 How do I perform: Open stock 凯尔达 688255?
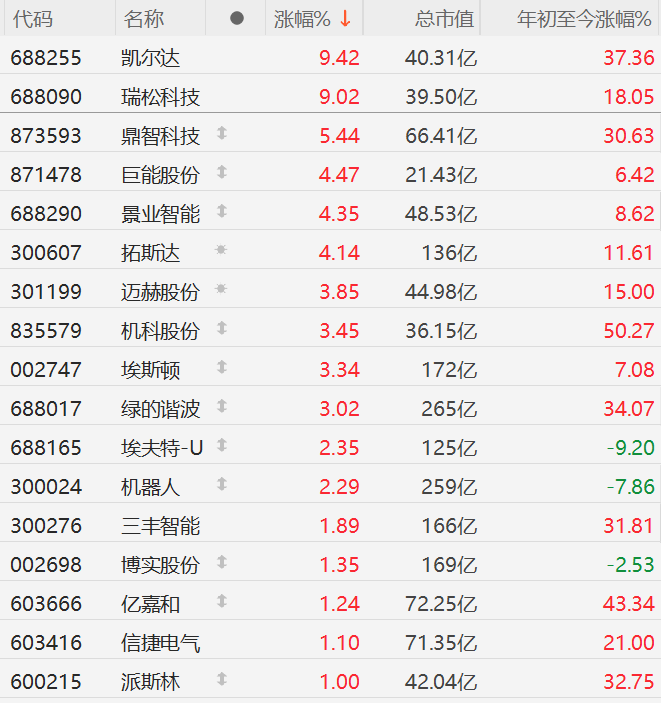pos(150,58)
